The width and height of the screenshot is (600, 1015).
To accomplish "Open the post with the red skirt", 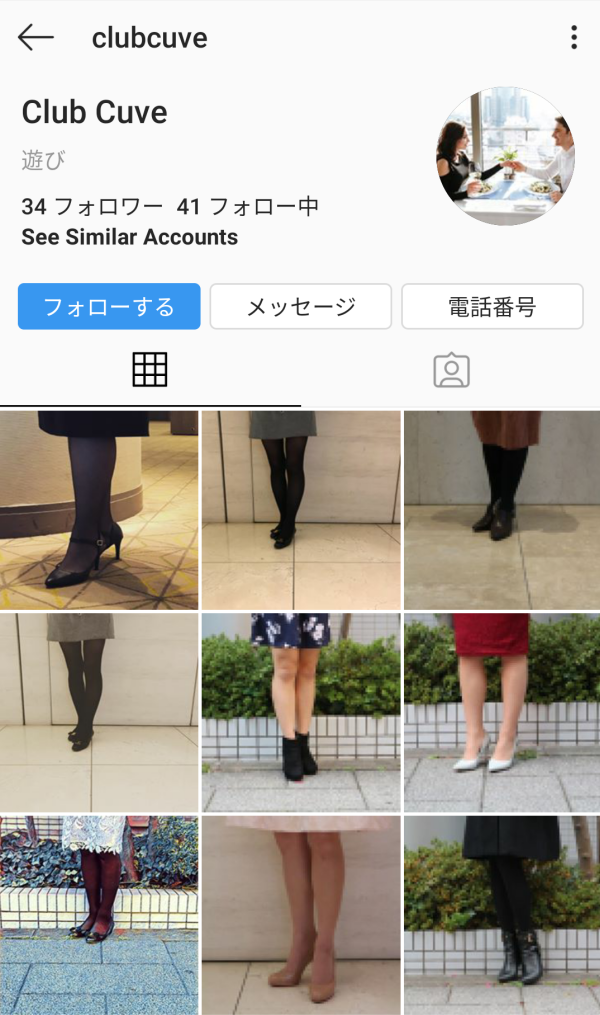I will coord(501,712).
